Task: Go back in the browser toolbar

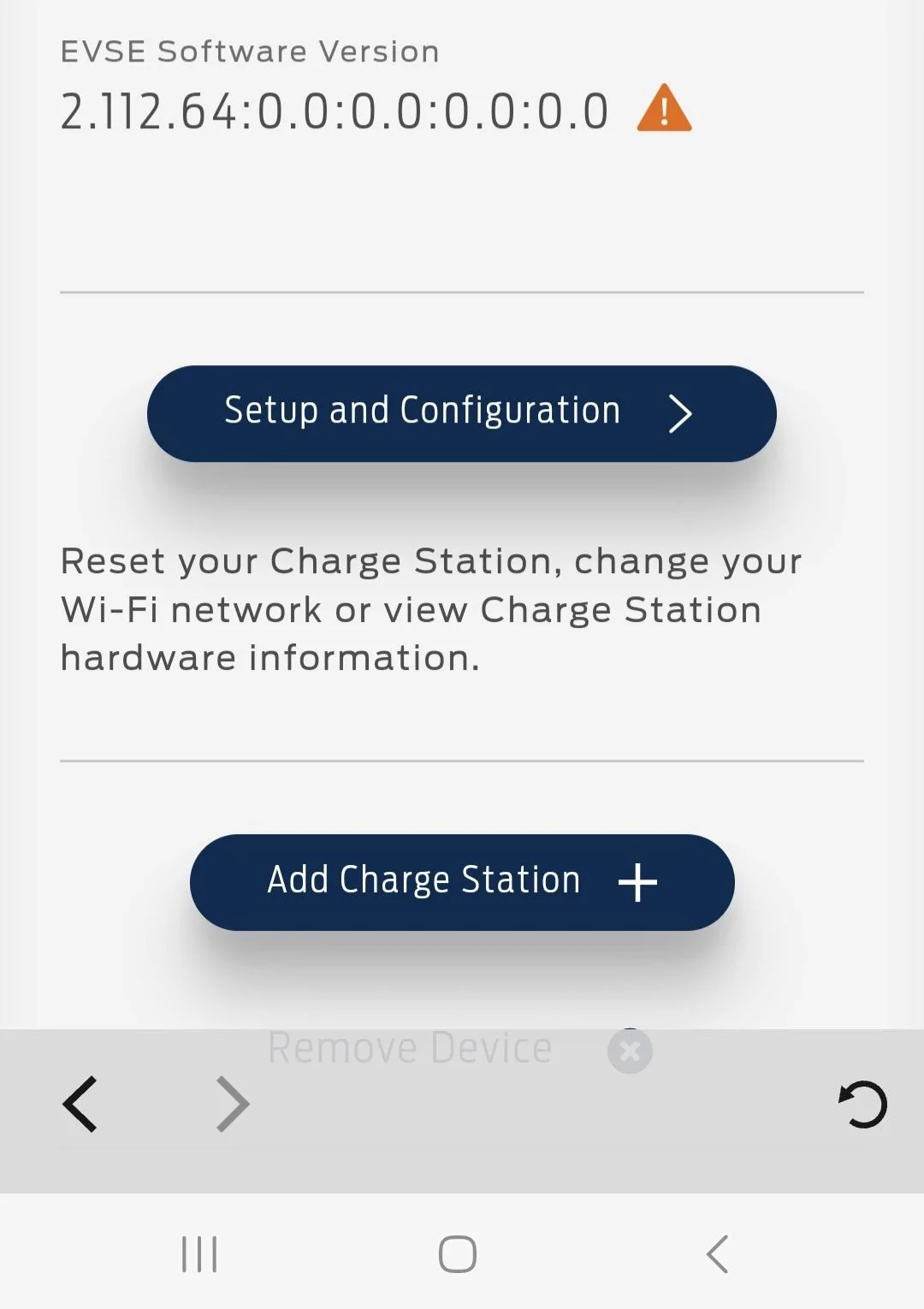Action: coord(80,1105)
